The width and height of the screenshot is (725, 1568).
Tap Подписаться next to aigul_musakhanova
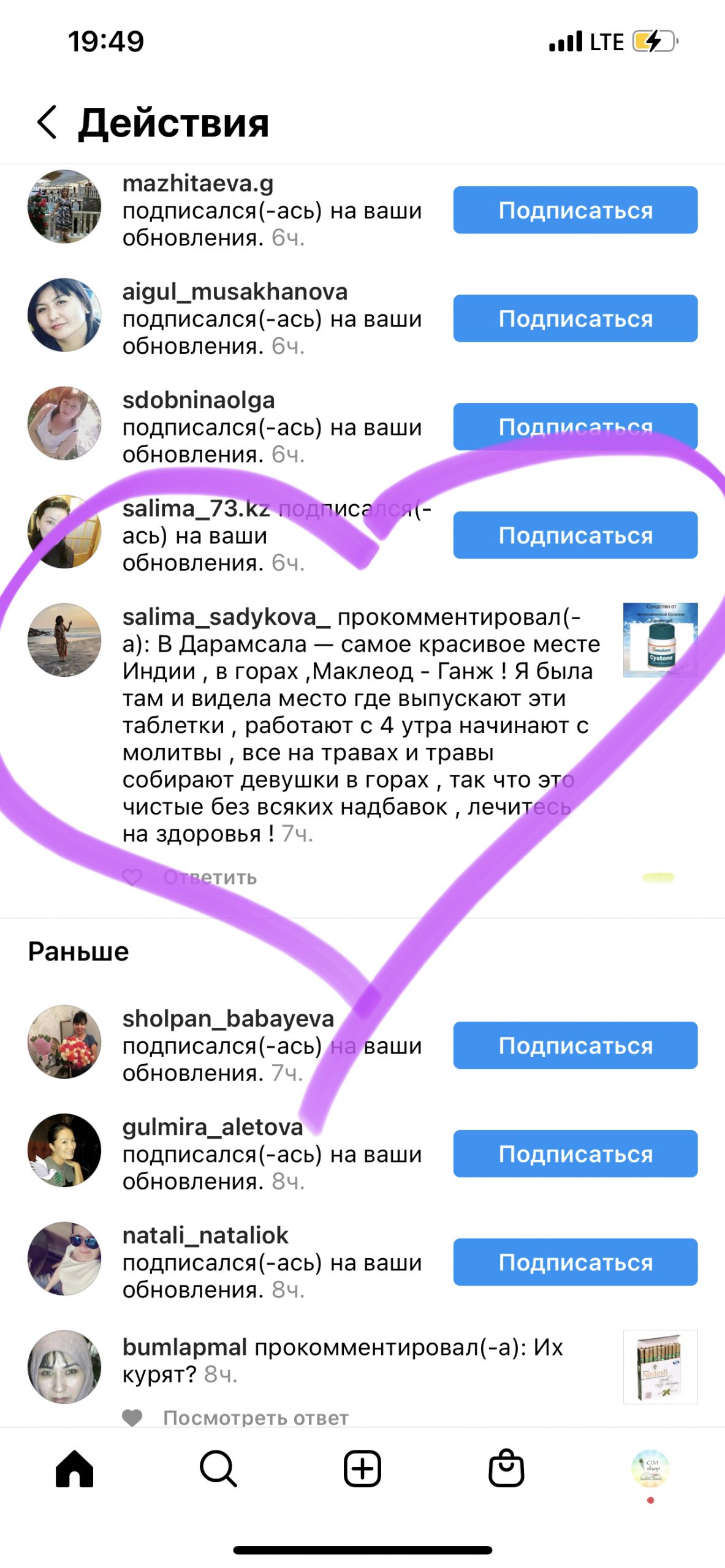pos(575,318)
